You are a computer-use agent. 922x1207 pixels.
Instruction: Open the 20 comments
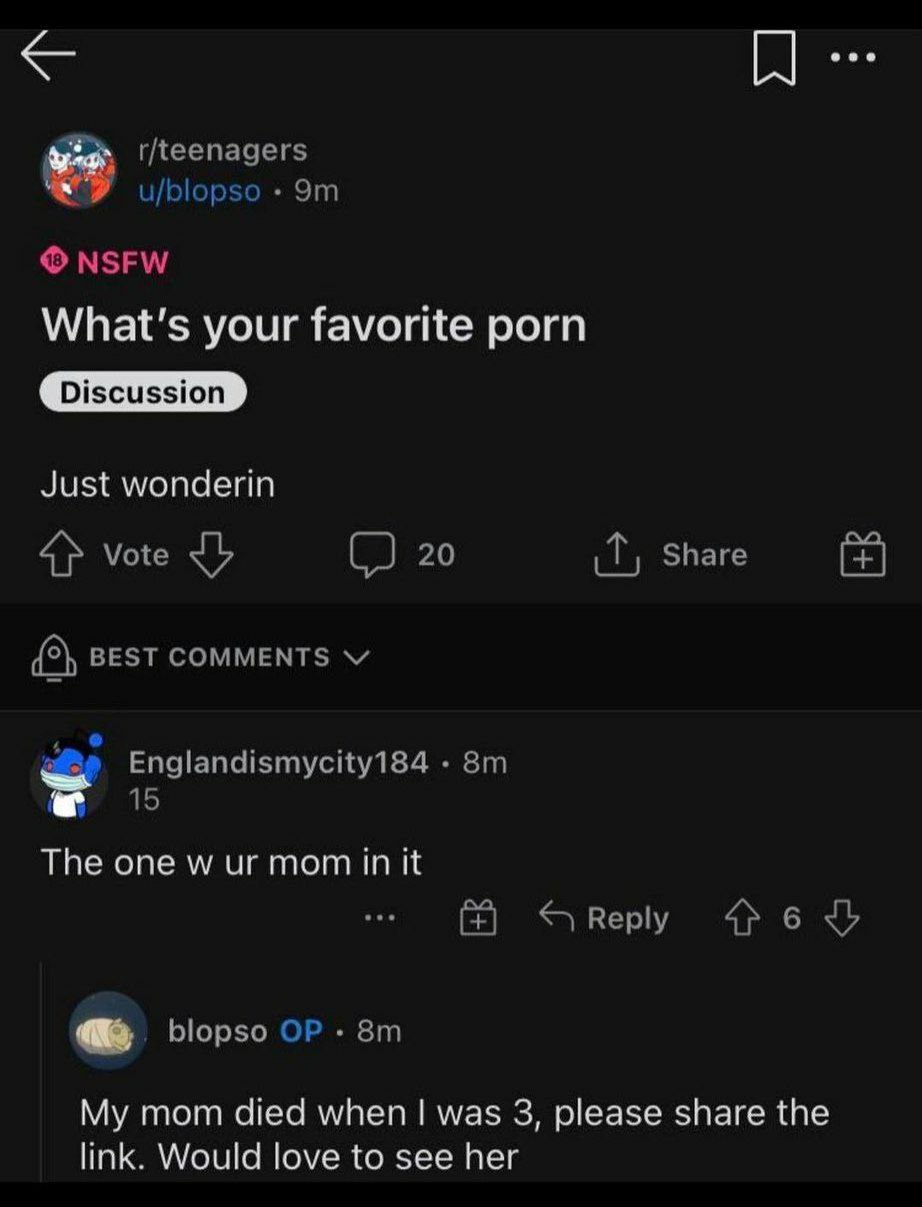(402, 555)
